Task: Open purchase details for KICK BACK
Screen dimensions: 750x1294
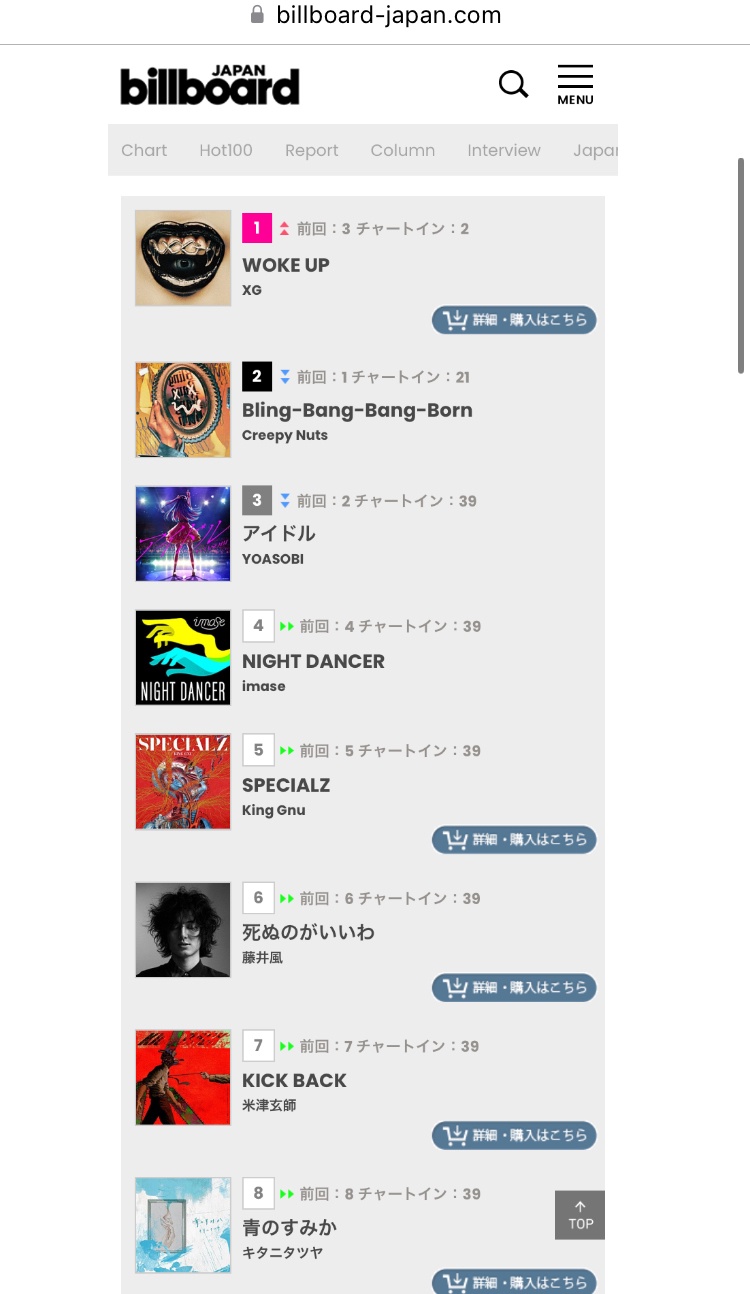Action: (x=514, y=1135)
